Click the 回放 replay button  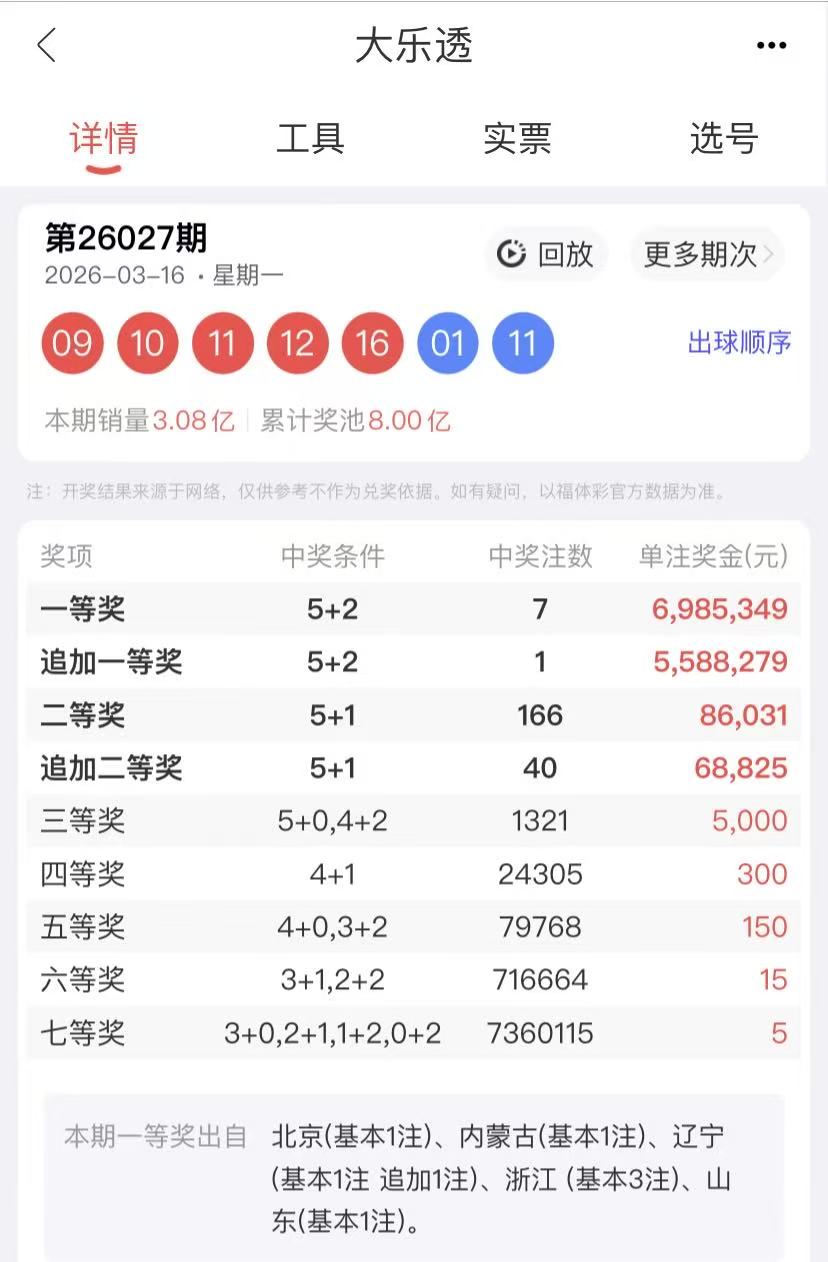(x=545, y=255)
